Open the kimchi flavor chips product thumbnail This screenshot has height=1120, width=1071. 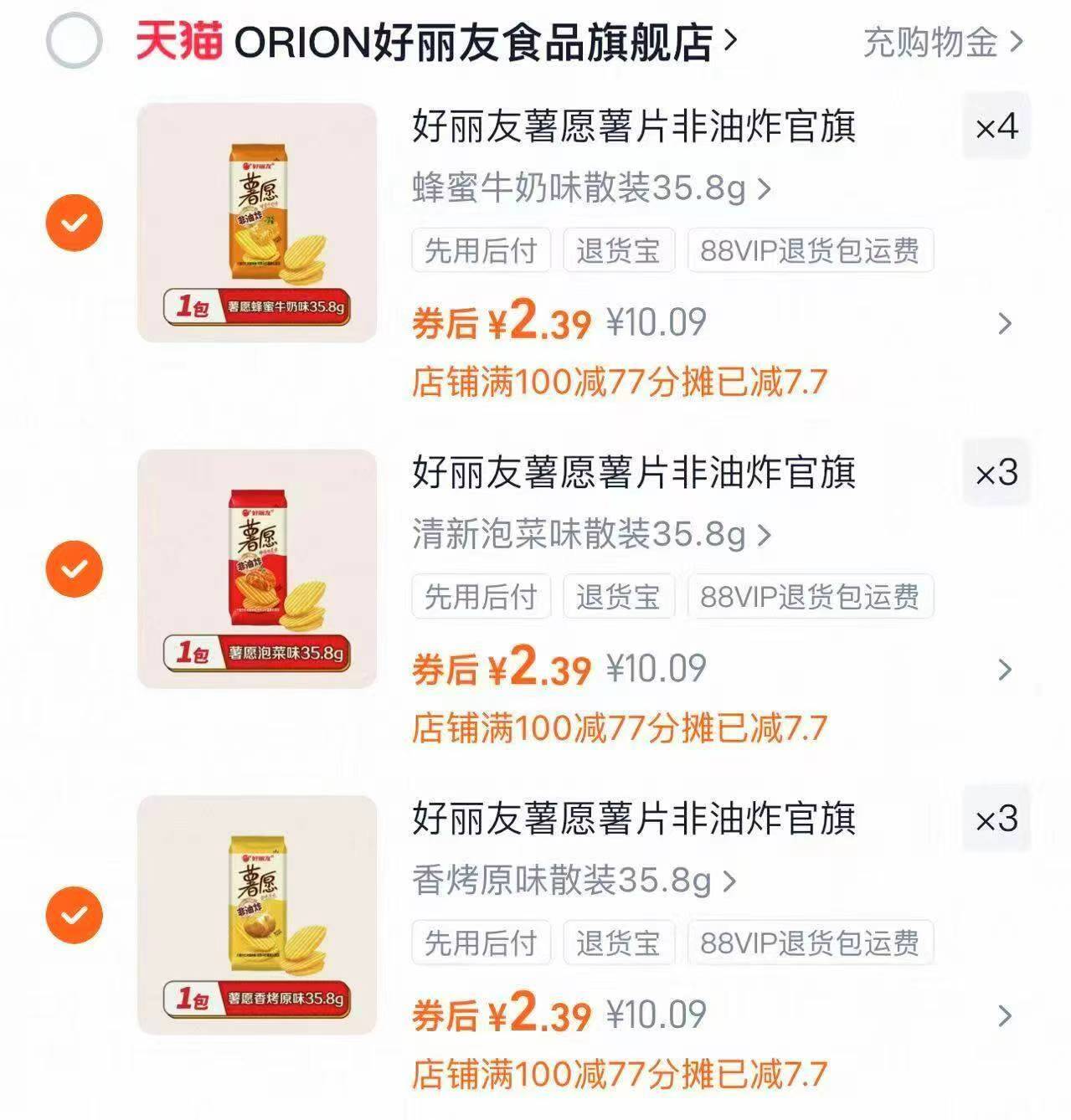[255, 568]
